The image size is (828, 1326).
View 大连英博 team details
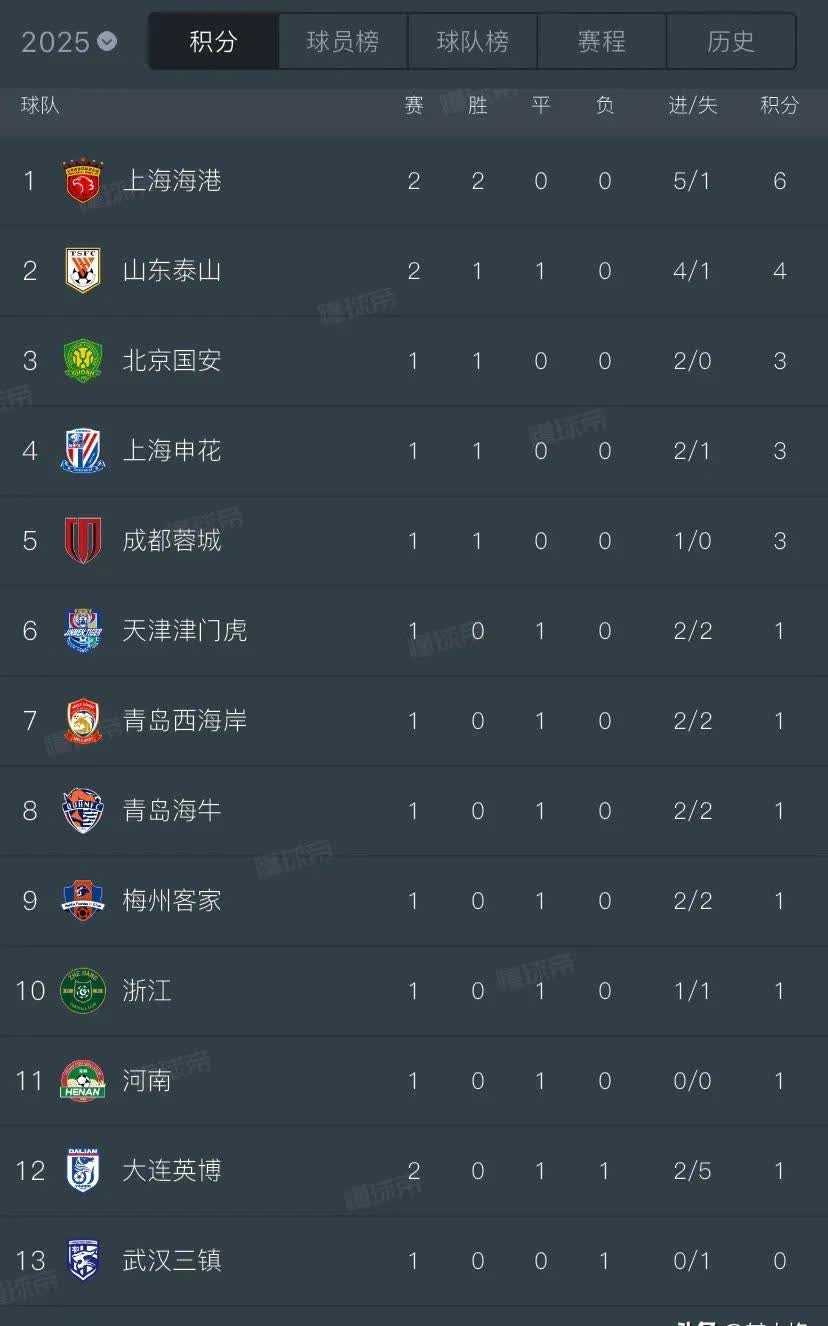172,1171
